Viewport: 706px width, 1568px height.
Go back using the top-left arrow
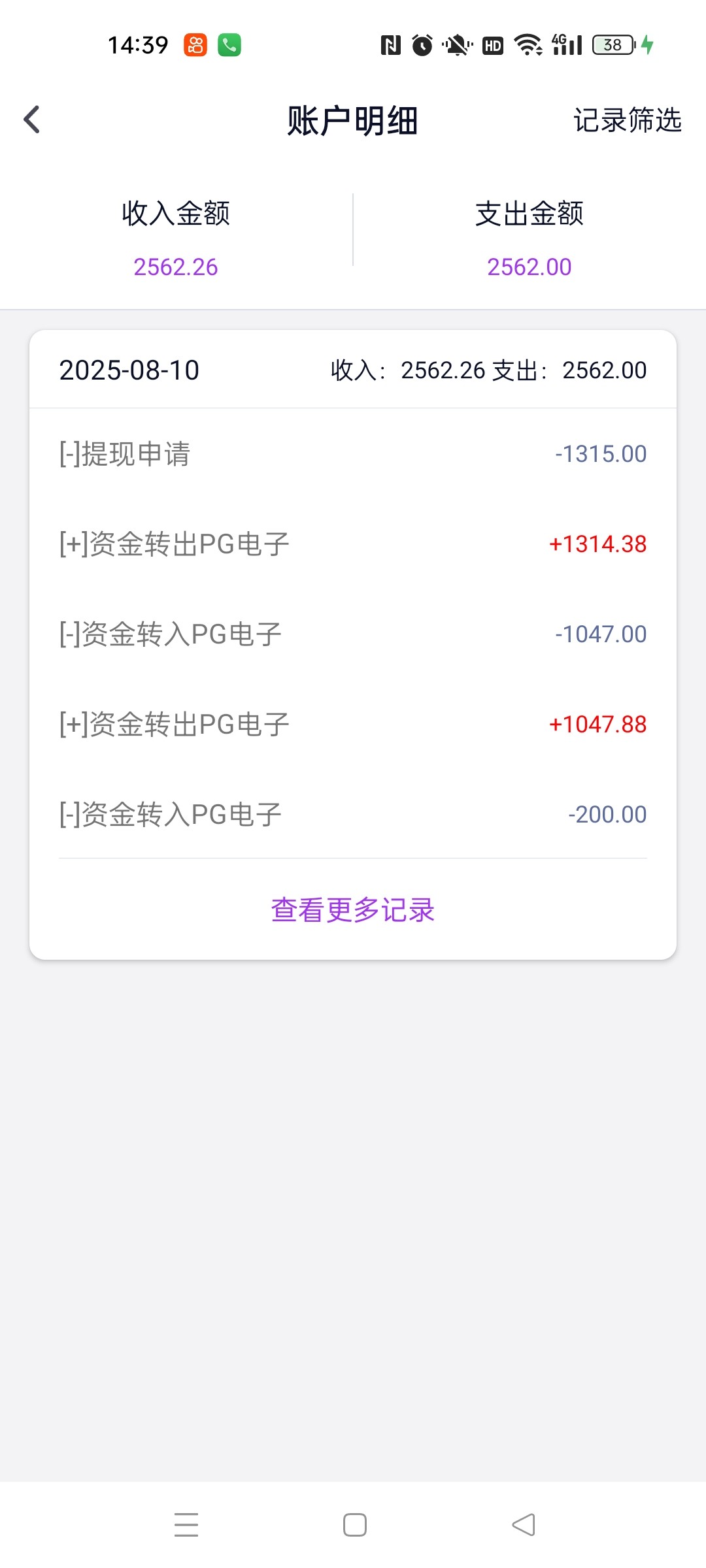coord(32,120)
